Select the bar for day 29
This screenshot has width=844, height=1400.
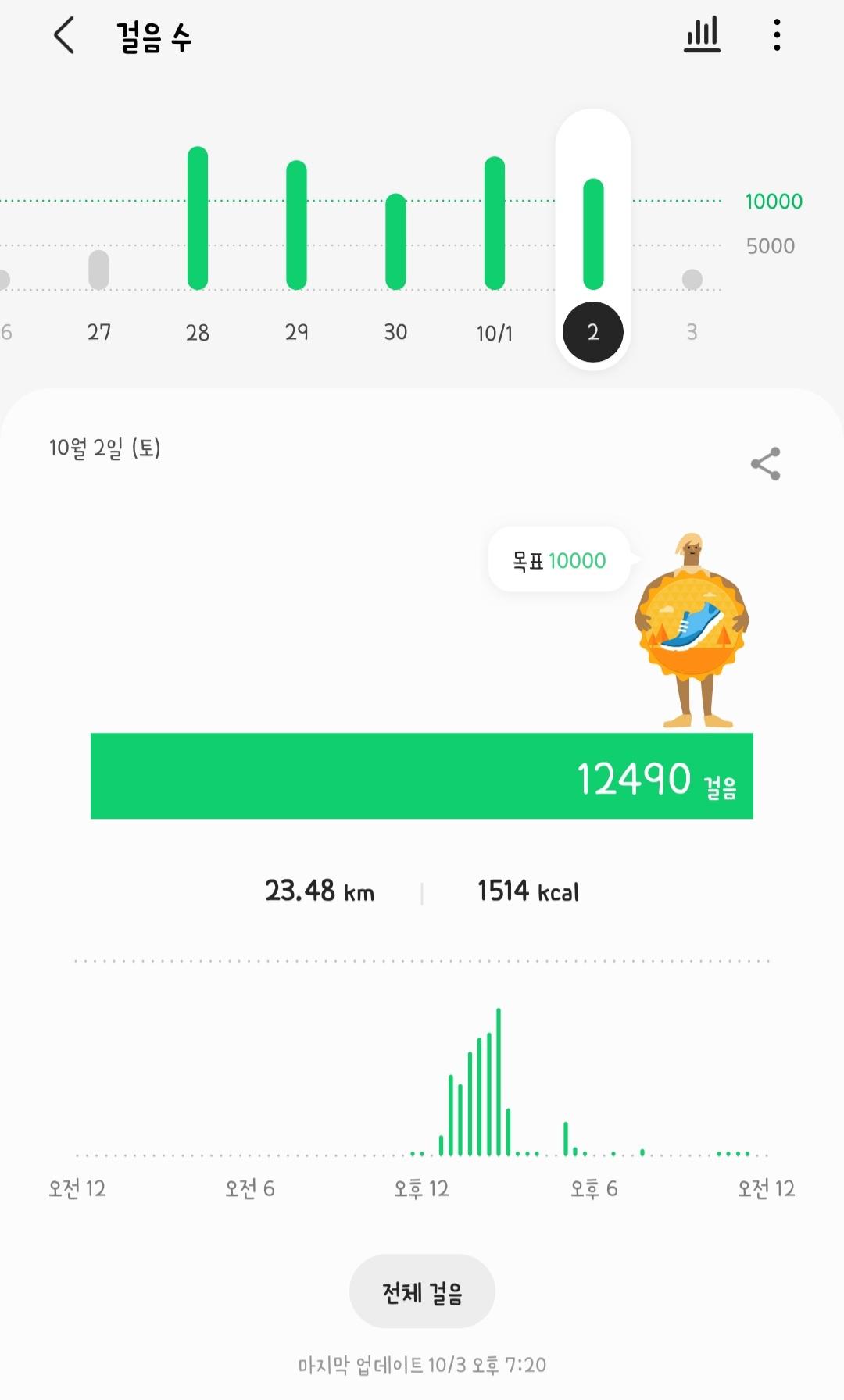(x=296, y=225)
